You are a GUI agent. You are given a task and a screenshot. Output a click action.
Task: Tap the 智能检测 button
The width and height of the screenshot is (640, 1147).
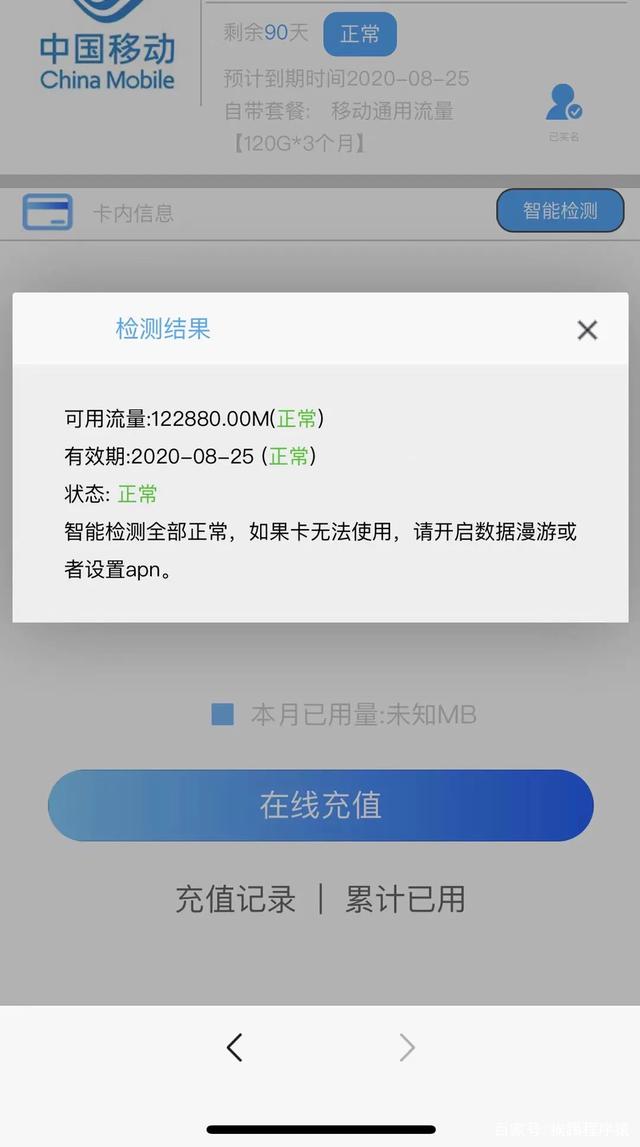point(560,211)
